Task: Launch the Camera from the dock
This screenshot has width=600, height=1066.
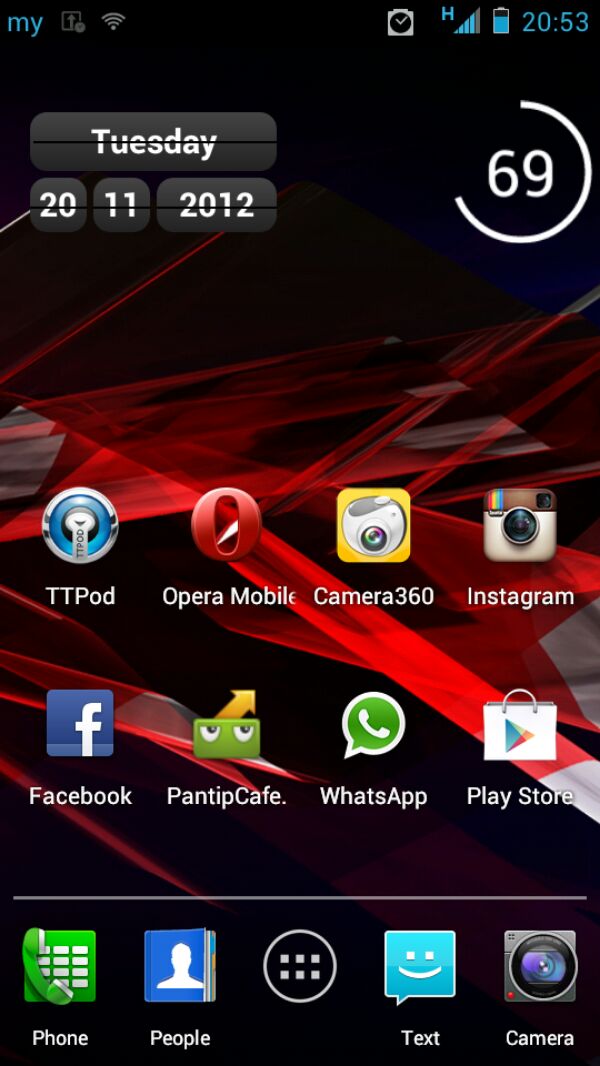Action: click(540, 966)
